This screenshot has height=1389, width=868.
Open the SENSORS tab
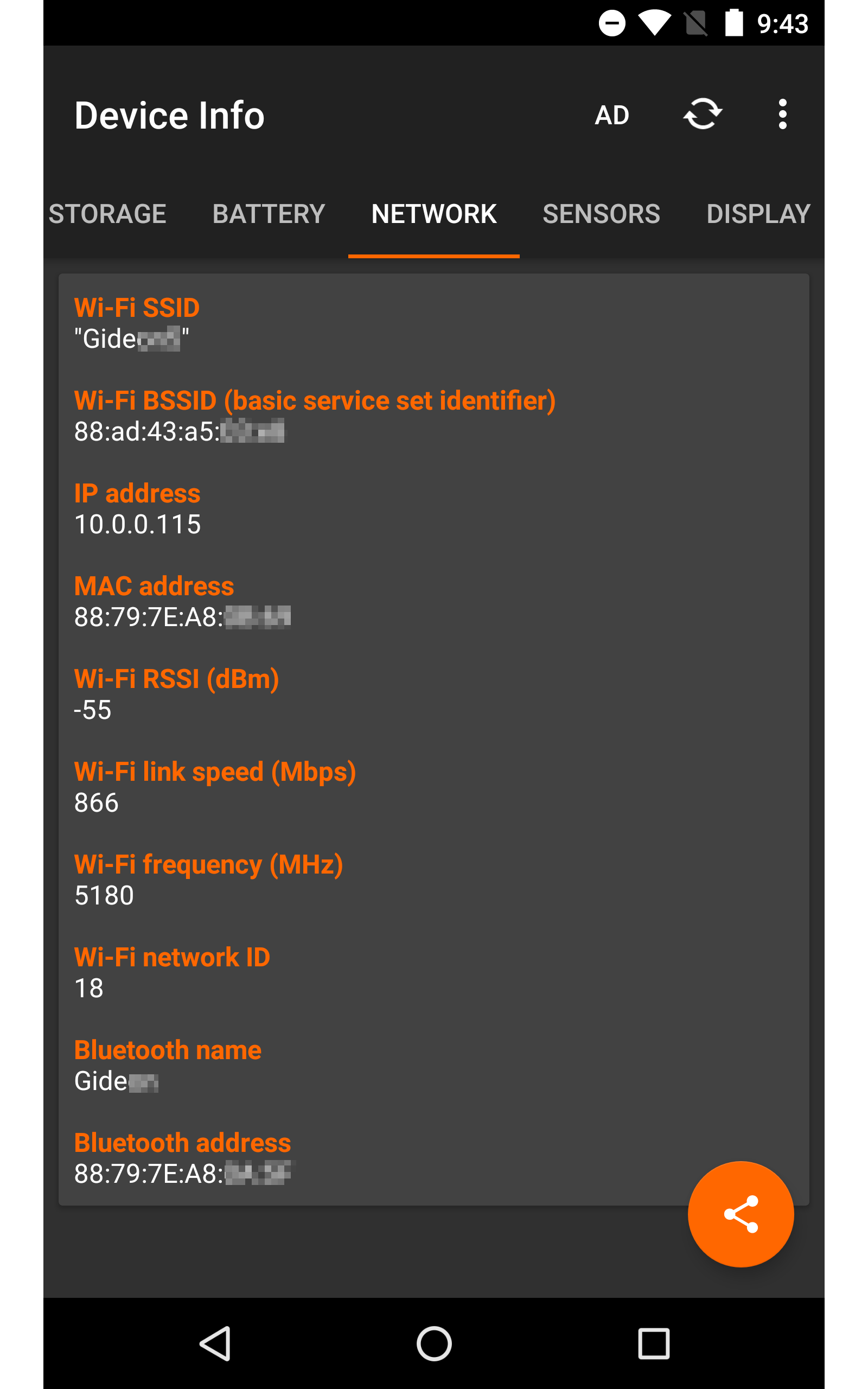tap(601, 213)
